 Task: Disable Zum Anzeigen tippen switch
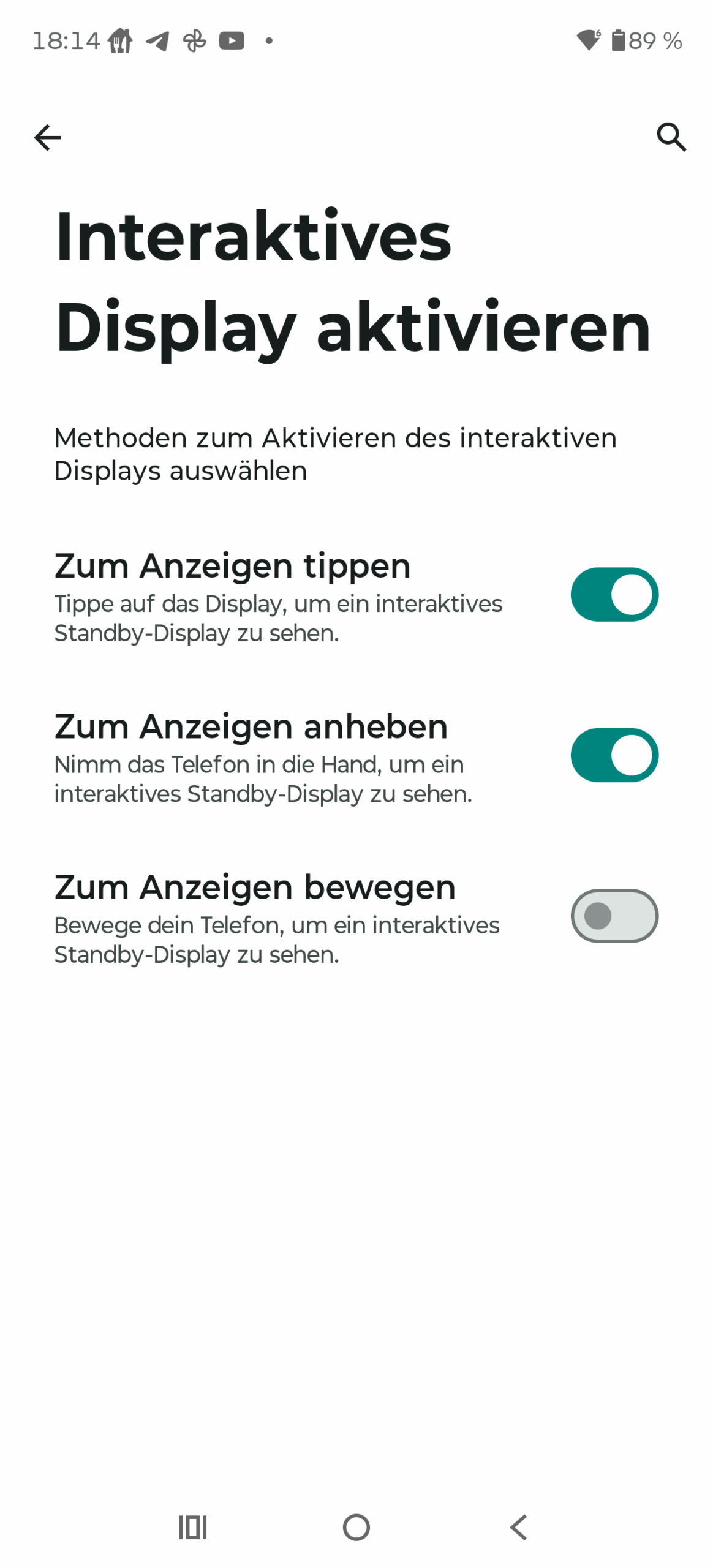click(614, 594)
